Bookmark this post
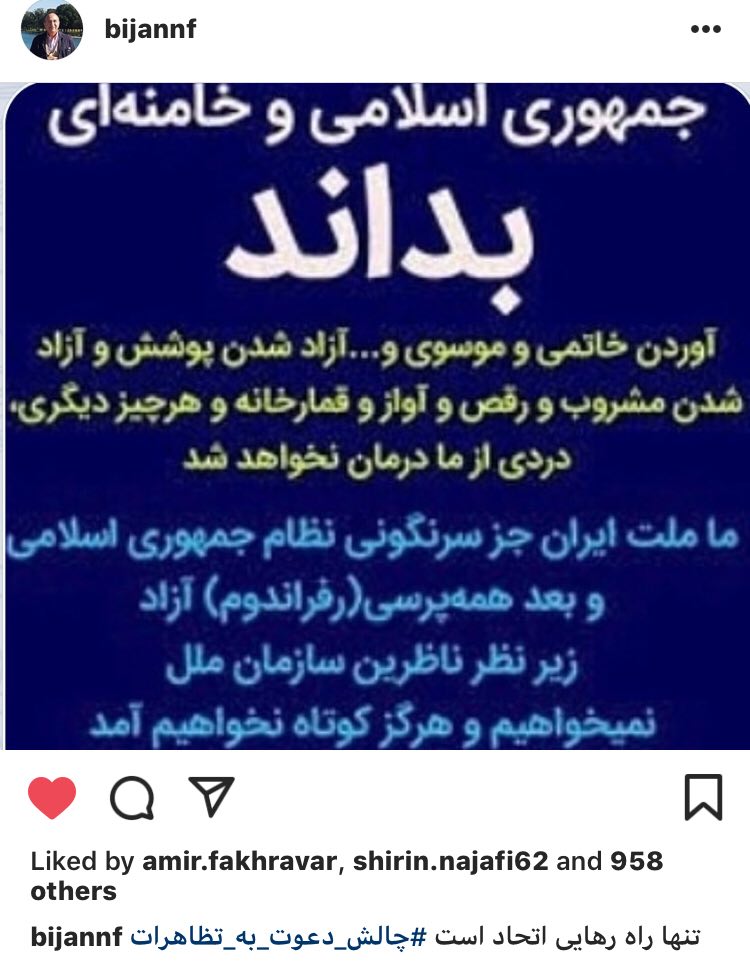Image resolution: width=750 pixels, height=970 pixels. [x=703, y=797]
